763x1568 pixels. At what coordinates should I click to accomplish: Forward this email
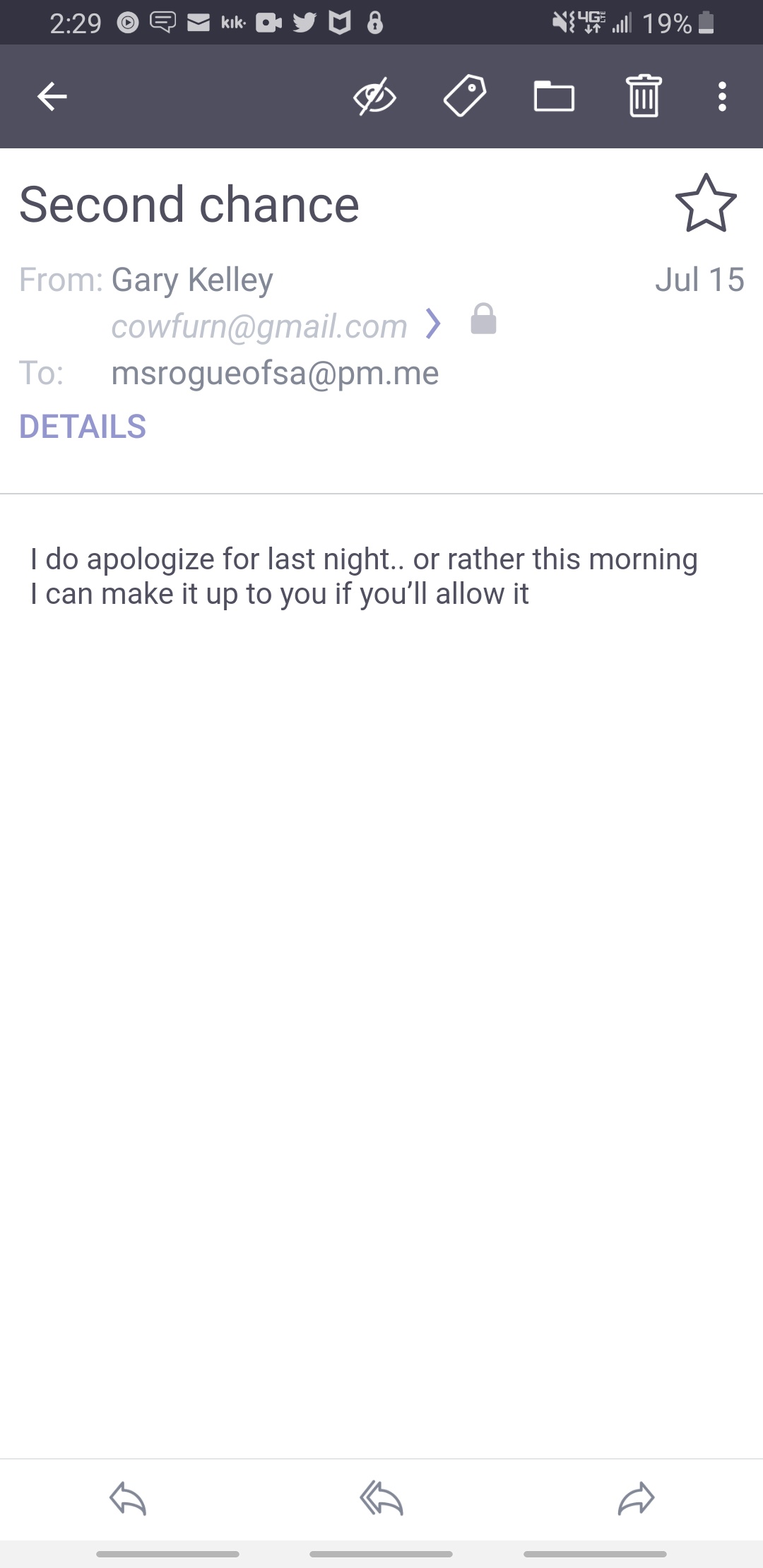point(636,1499)
